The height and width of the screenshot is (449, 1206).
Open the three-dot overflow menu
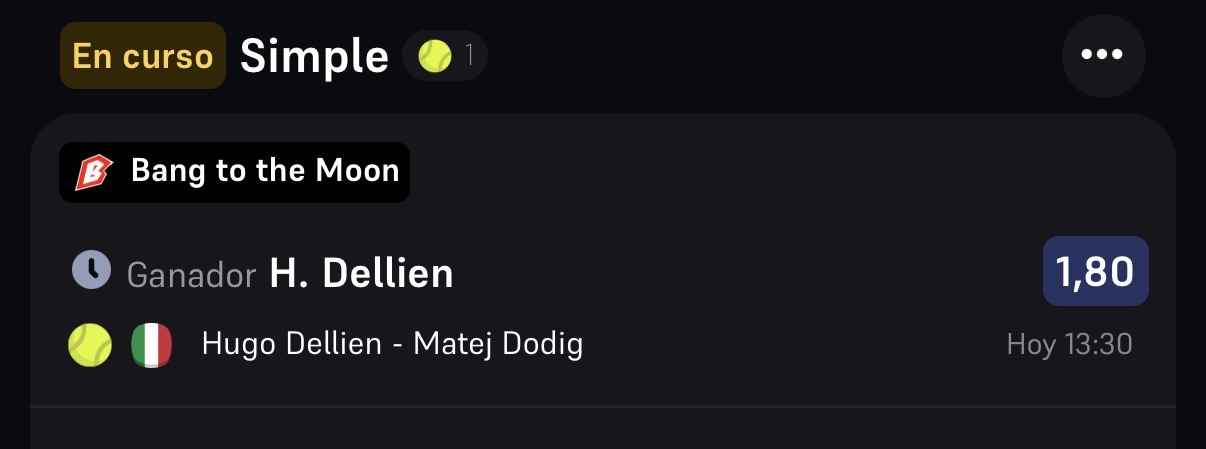(1103, 55)
